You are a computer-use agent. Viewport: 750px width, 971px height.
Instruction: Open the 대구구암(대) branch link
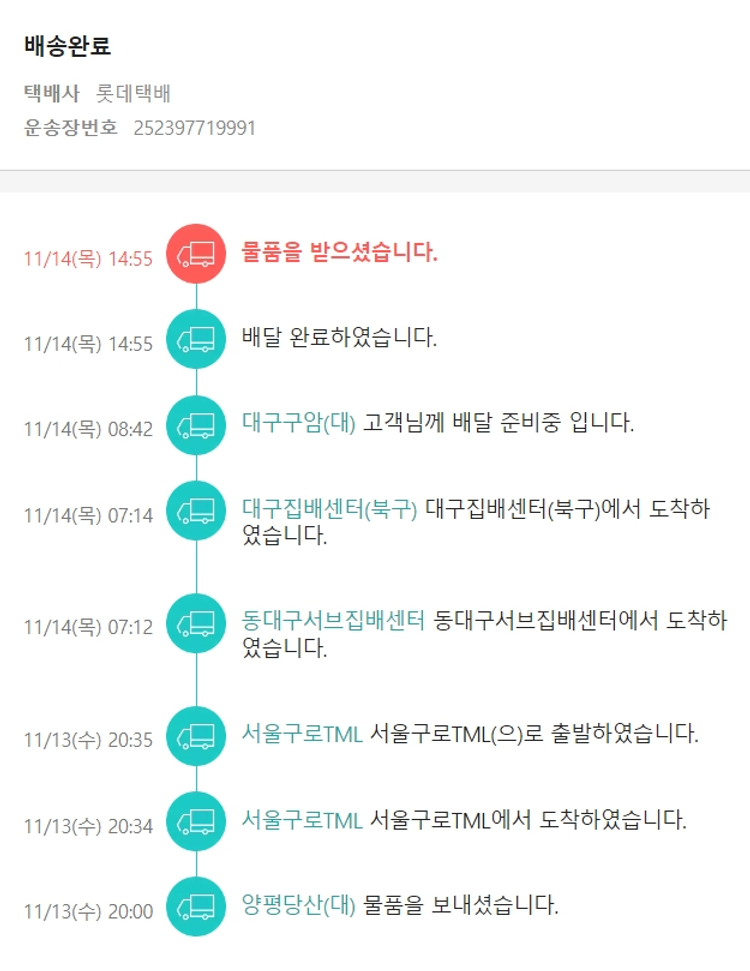298,422
